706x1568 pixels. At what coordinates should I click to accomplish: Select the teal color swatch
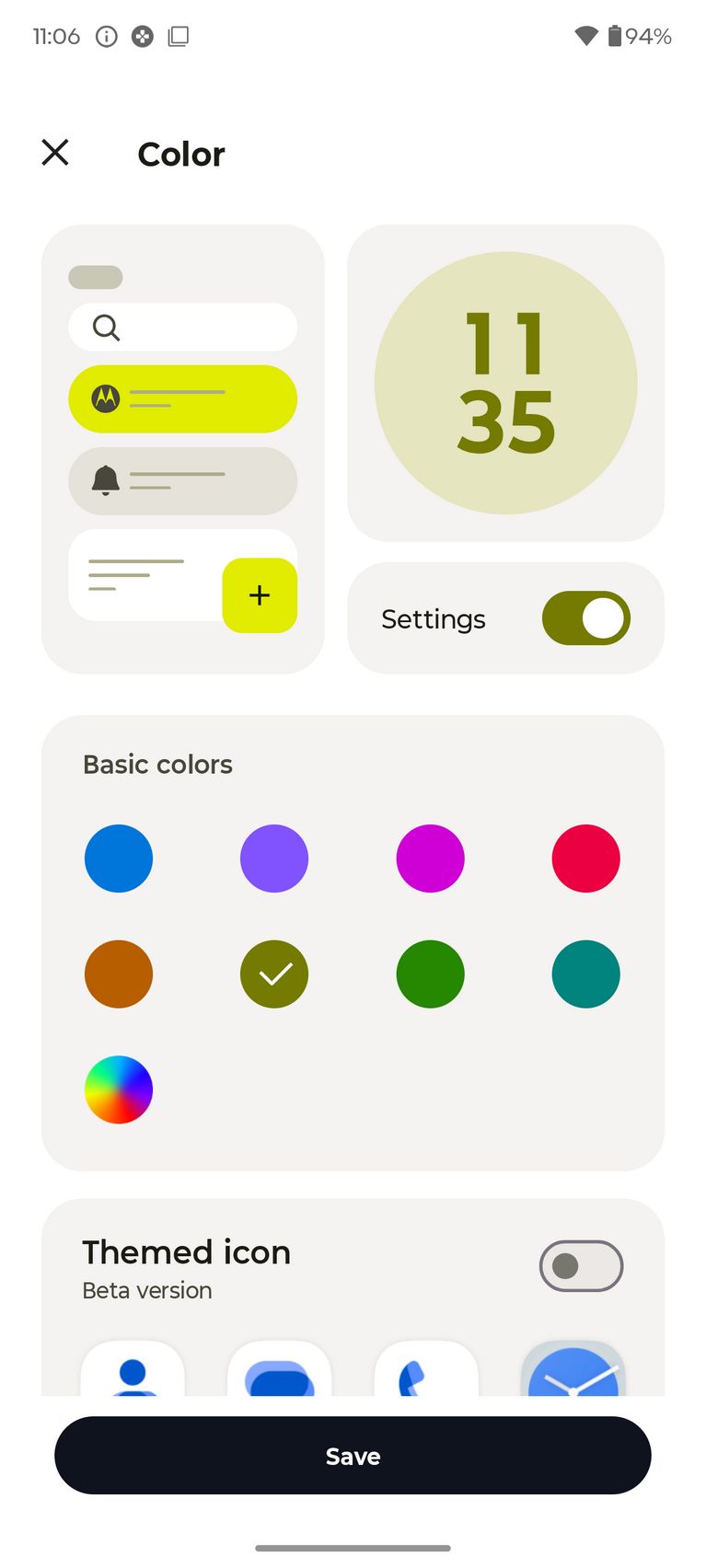[x=585, y=974]
